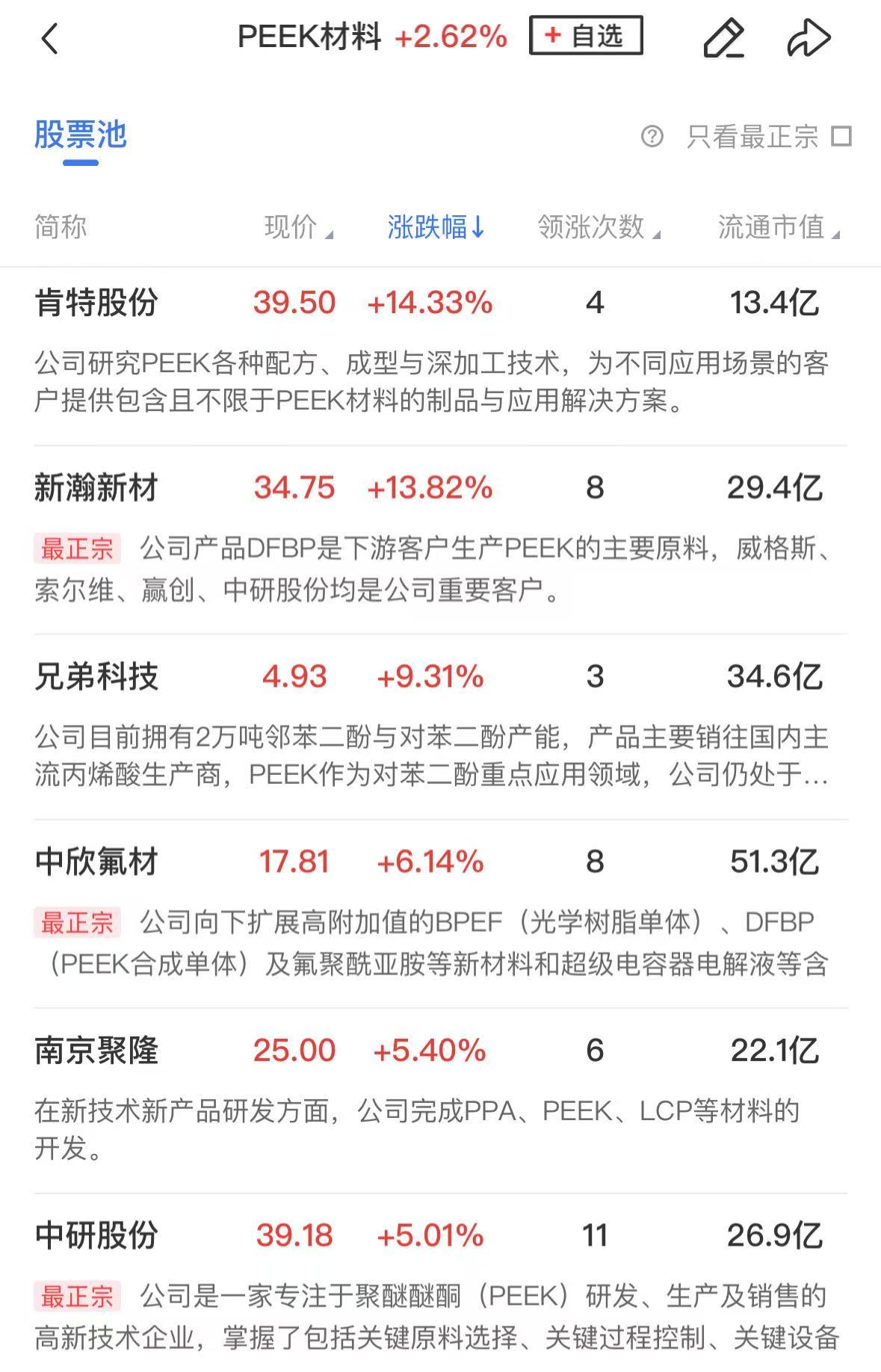Sort the list by 流通市值

[x=777, y=227]
